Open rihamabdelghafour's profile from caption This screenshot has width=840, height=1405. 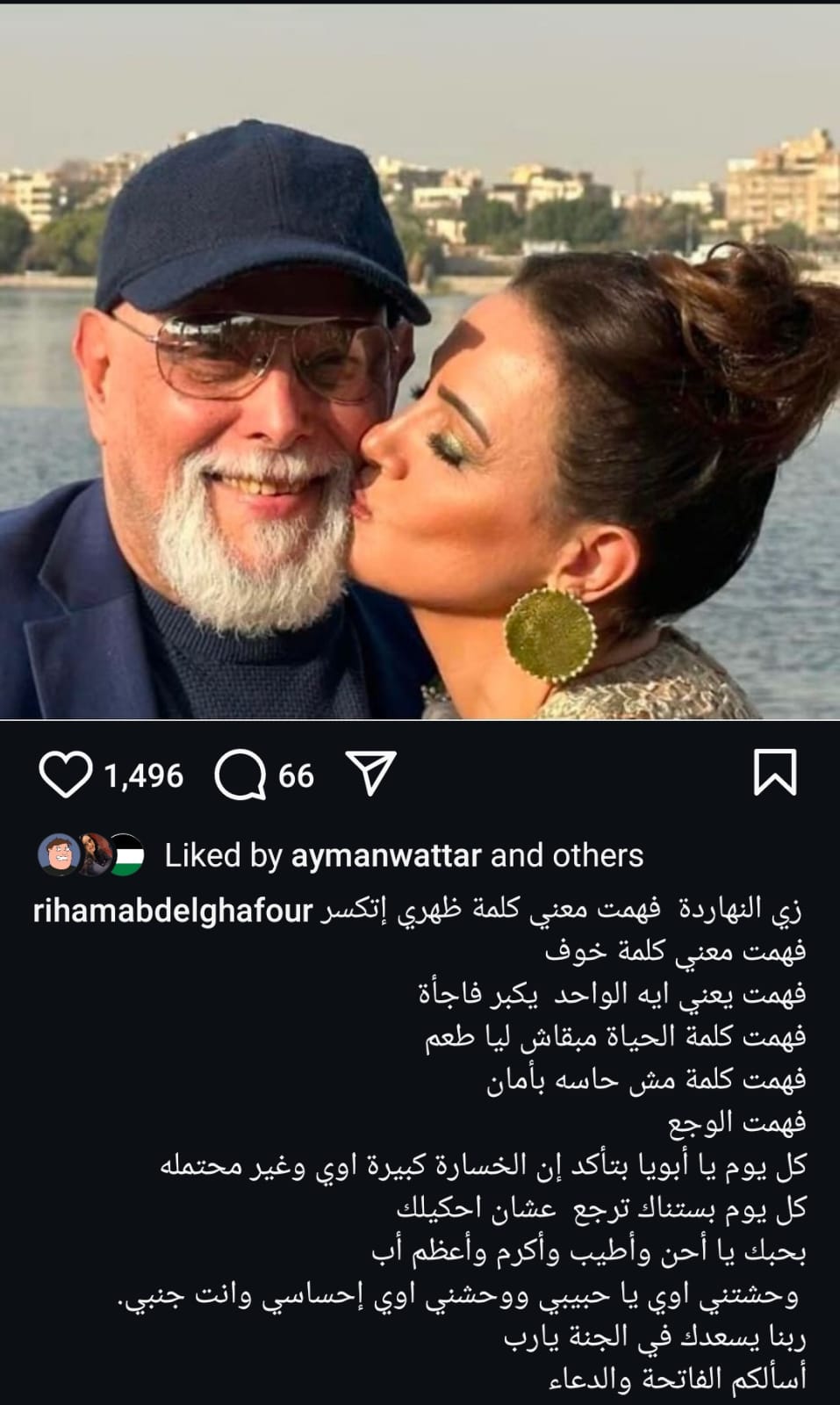point(173,911)
